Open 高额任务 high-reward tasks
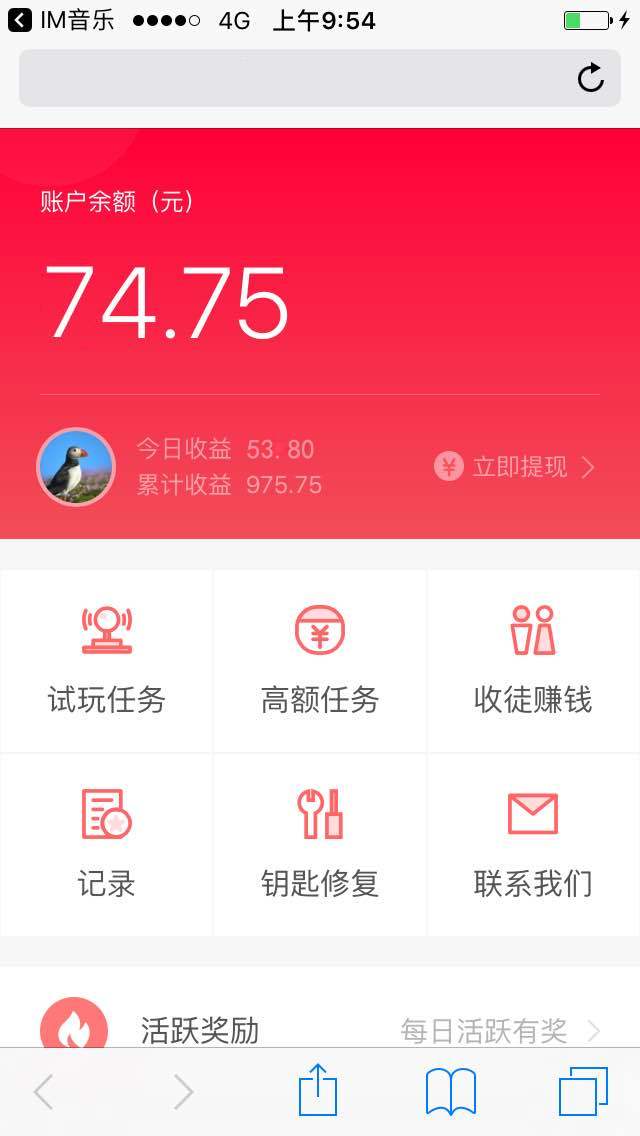The image size is (640, 1136). tap(320, 661)
